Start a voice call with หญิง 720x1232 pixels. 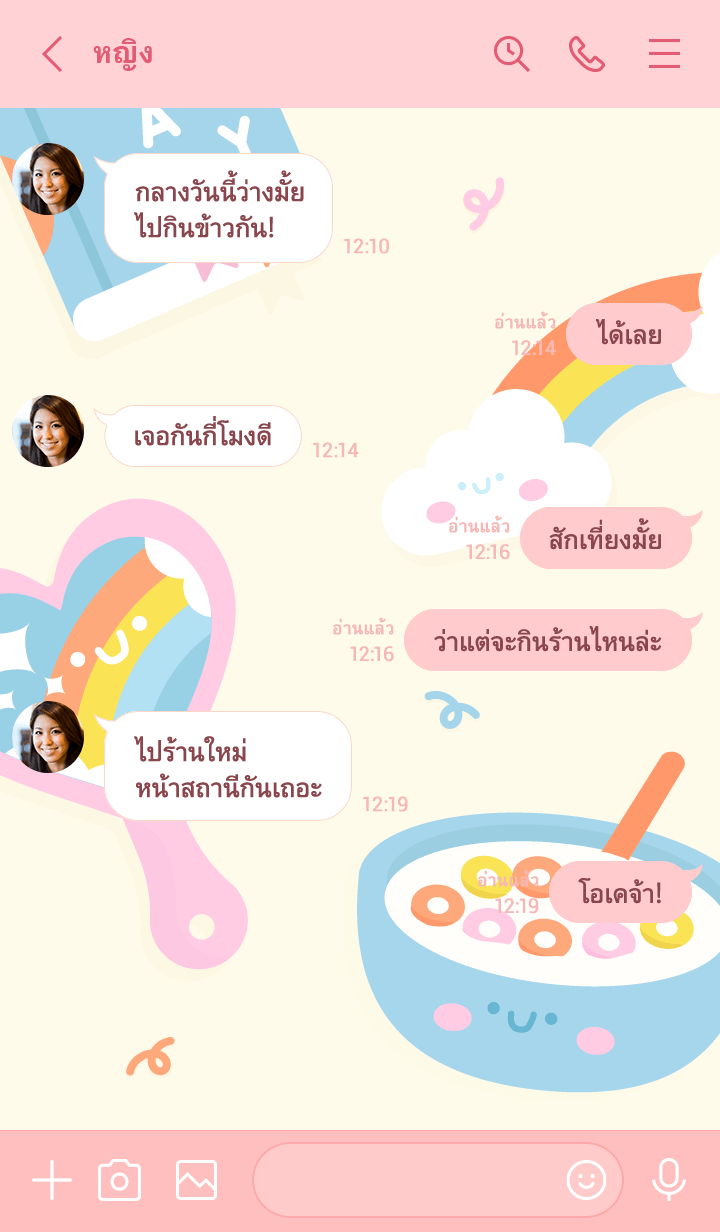point(587,54)
